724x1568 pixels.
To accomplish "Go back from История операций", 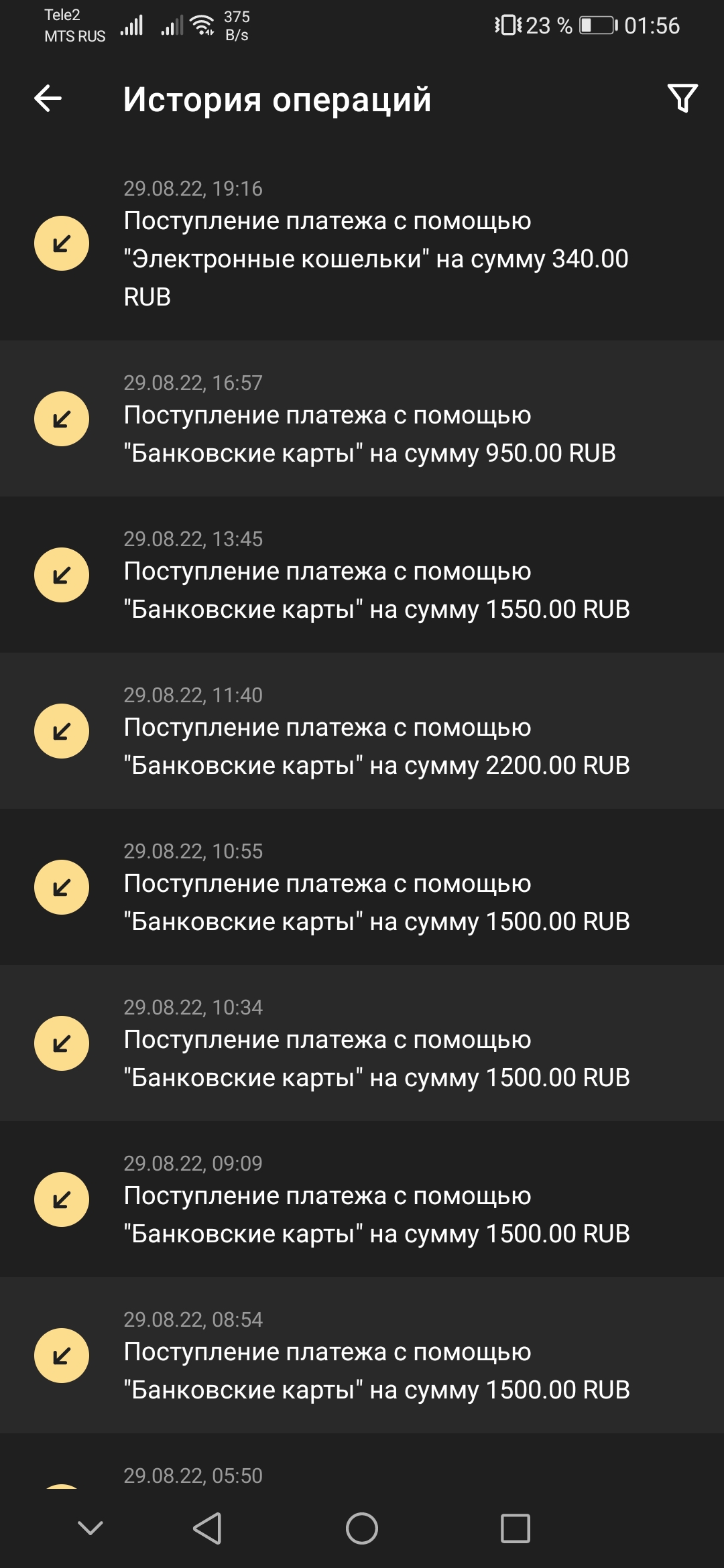I will (48, 99).
